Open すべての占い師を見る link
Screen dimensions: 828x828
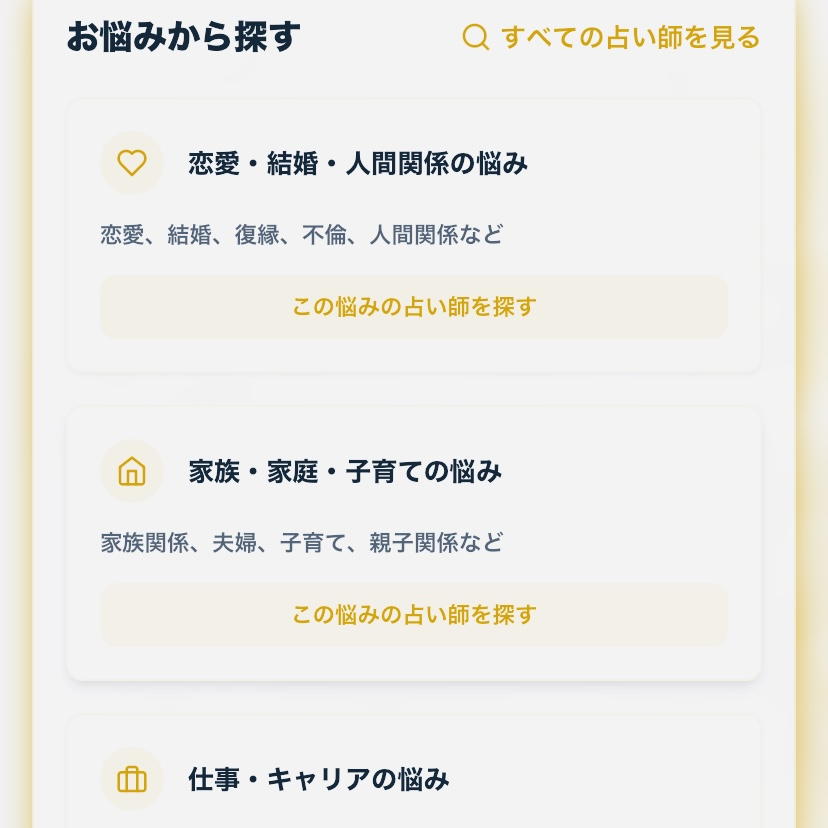611,38
